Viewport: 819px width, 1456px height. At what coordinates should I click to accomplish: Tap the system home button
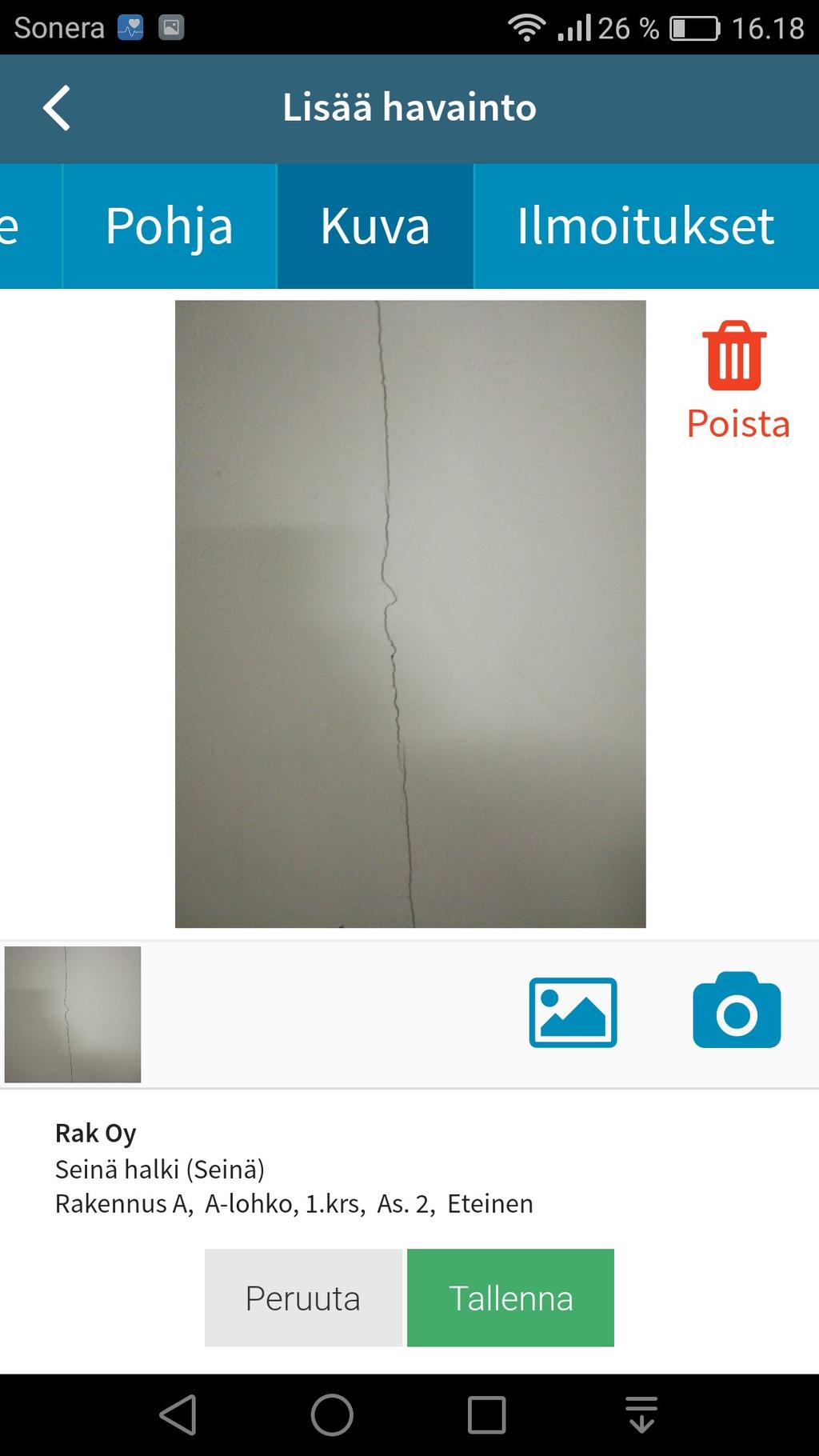tap(332, 1414)
